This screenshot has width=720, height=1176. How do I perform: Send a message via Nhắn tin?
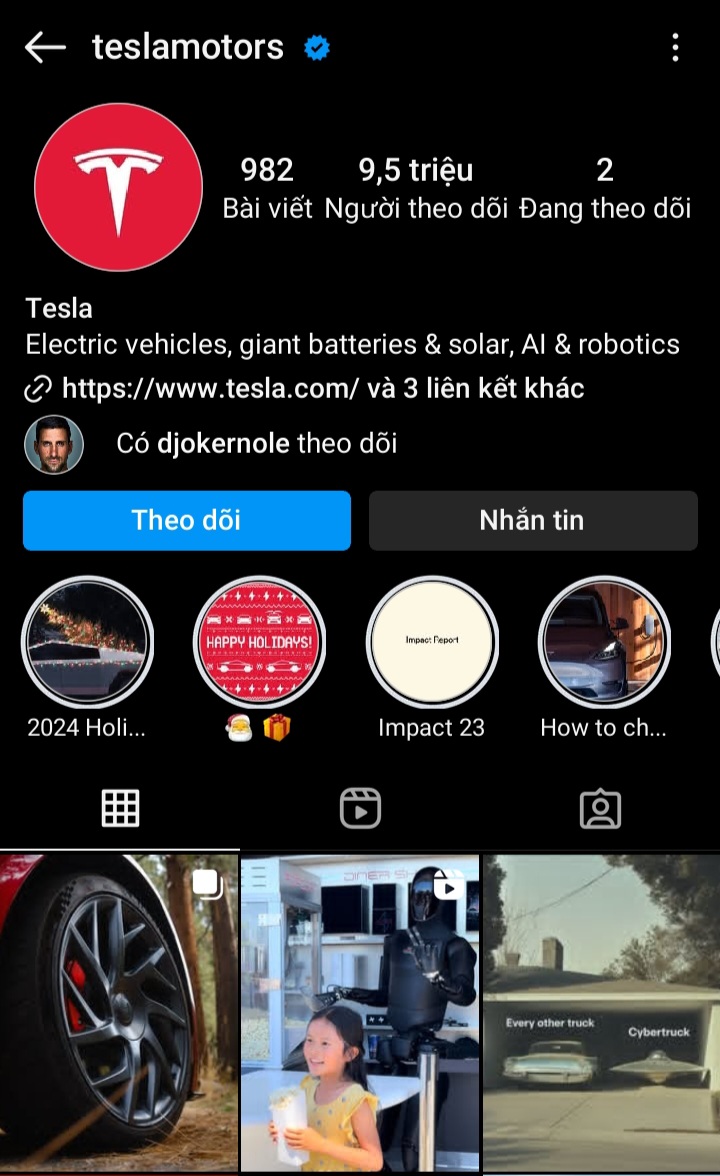point(532,520)
